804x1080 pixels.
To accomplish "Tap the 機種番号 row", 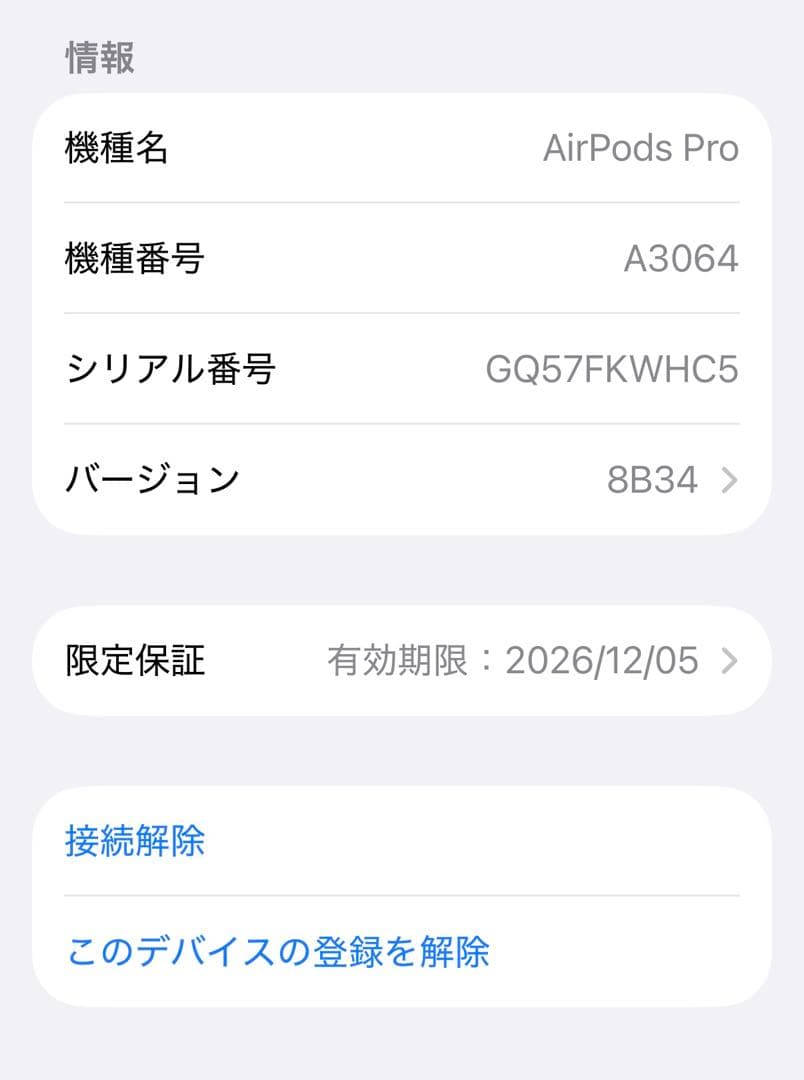I will 401,259.
